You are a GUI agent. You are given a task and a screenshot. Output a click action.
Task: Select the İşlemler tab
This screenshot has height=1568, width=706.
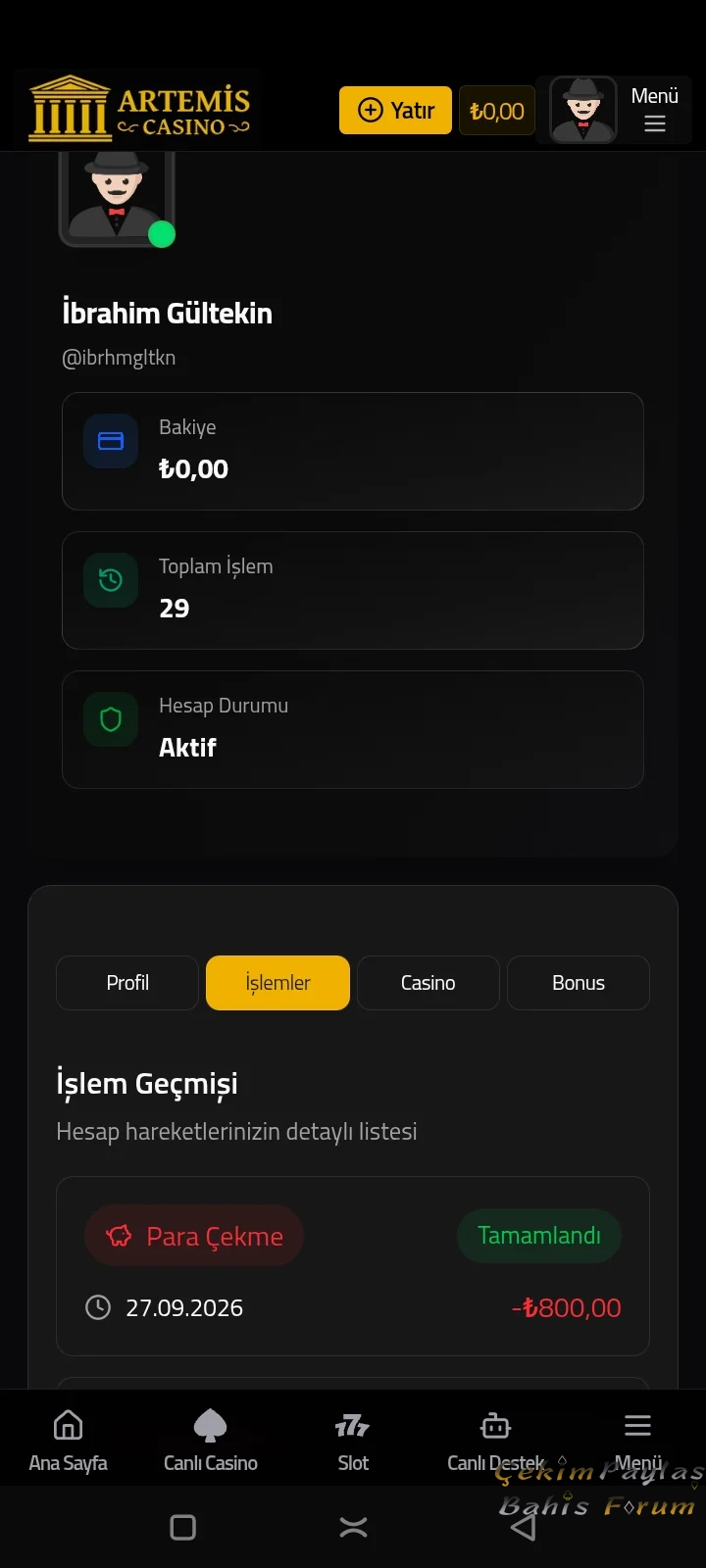coord(277,983)
